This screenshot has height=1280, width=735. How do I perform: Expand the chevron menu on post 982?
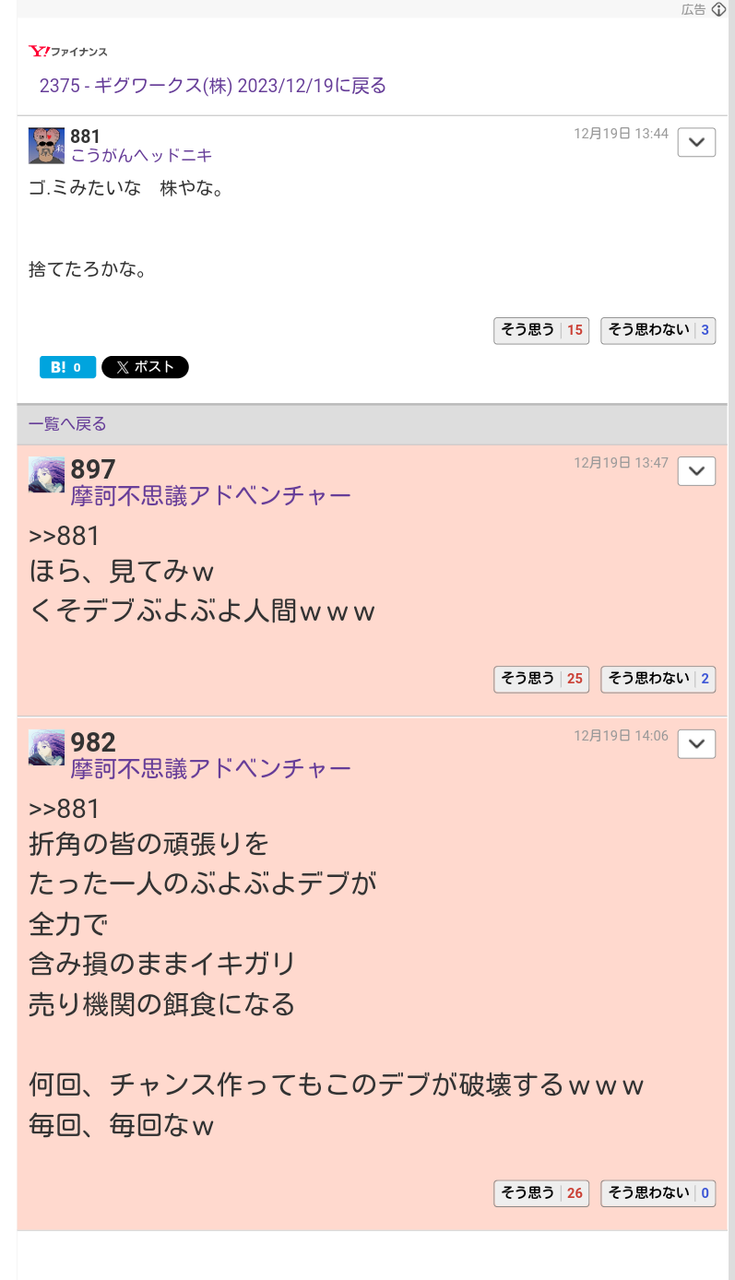pyautogui.click(x=696, y=744)
